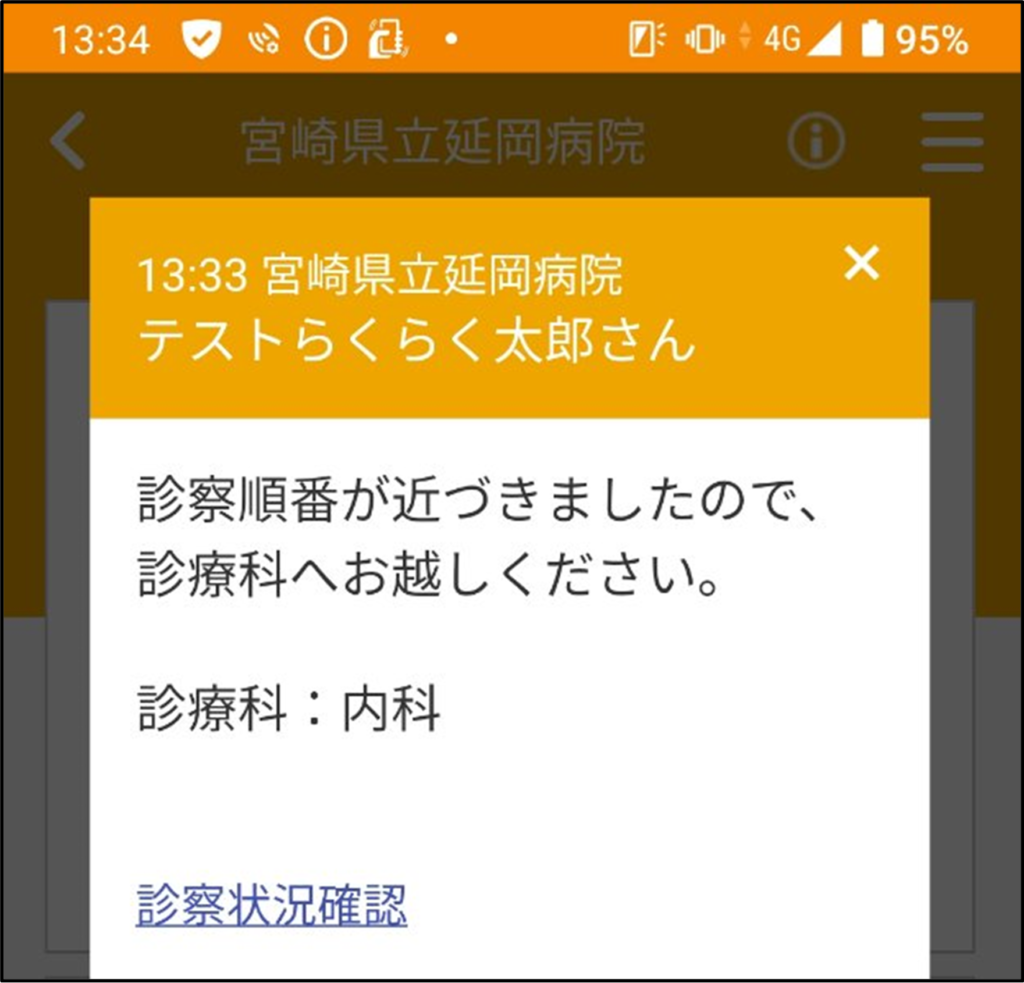Close the notification dialog with the X
Image resolution: width=1024 pixels, height=983 pixels.
pos(861,264)
